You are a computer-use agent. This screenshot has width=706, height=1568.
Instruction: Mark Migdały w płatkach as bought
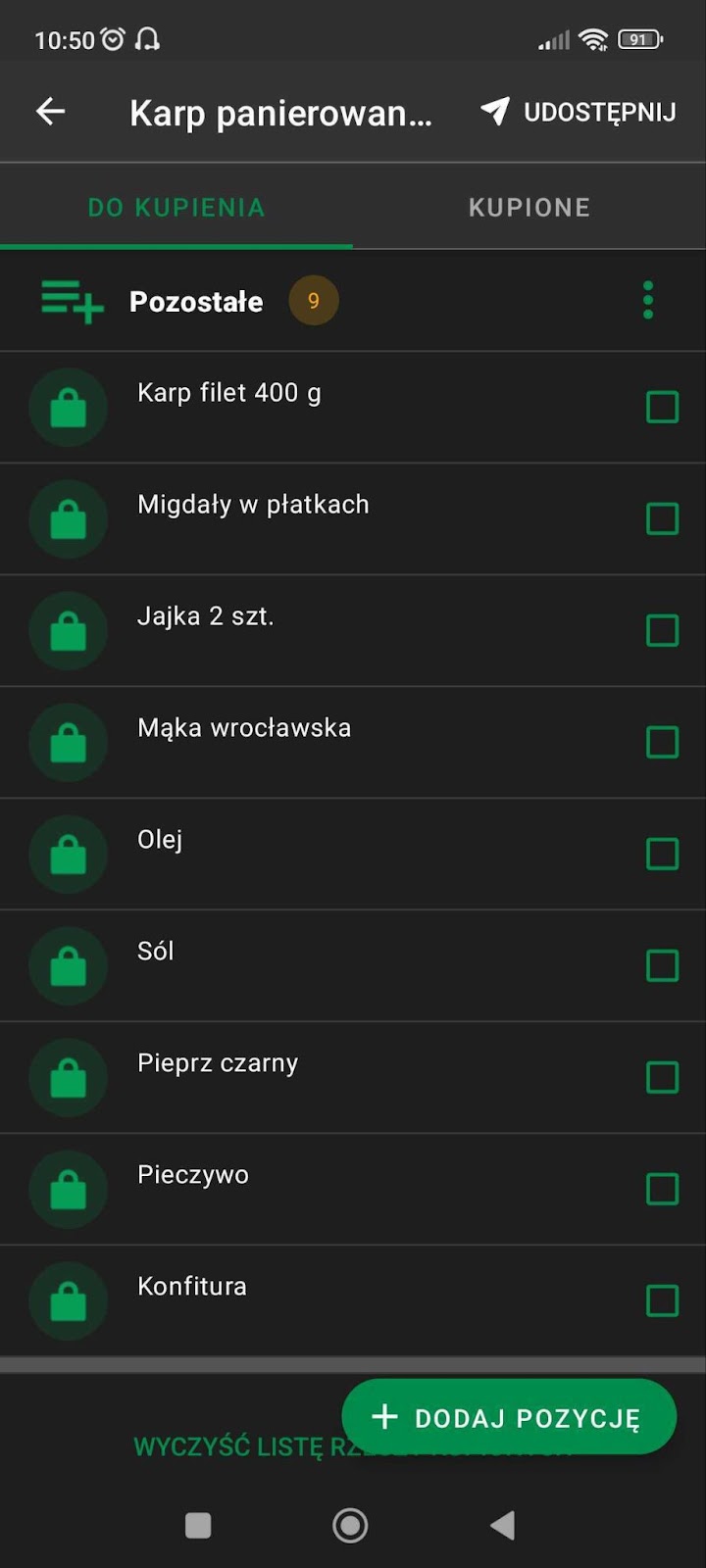(663, 518)
